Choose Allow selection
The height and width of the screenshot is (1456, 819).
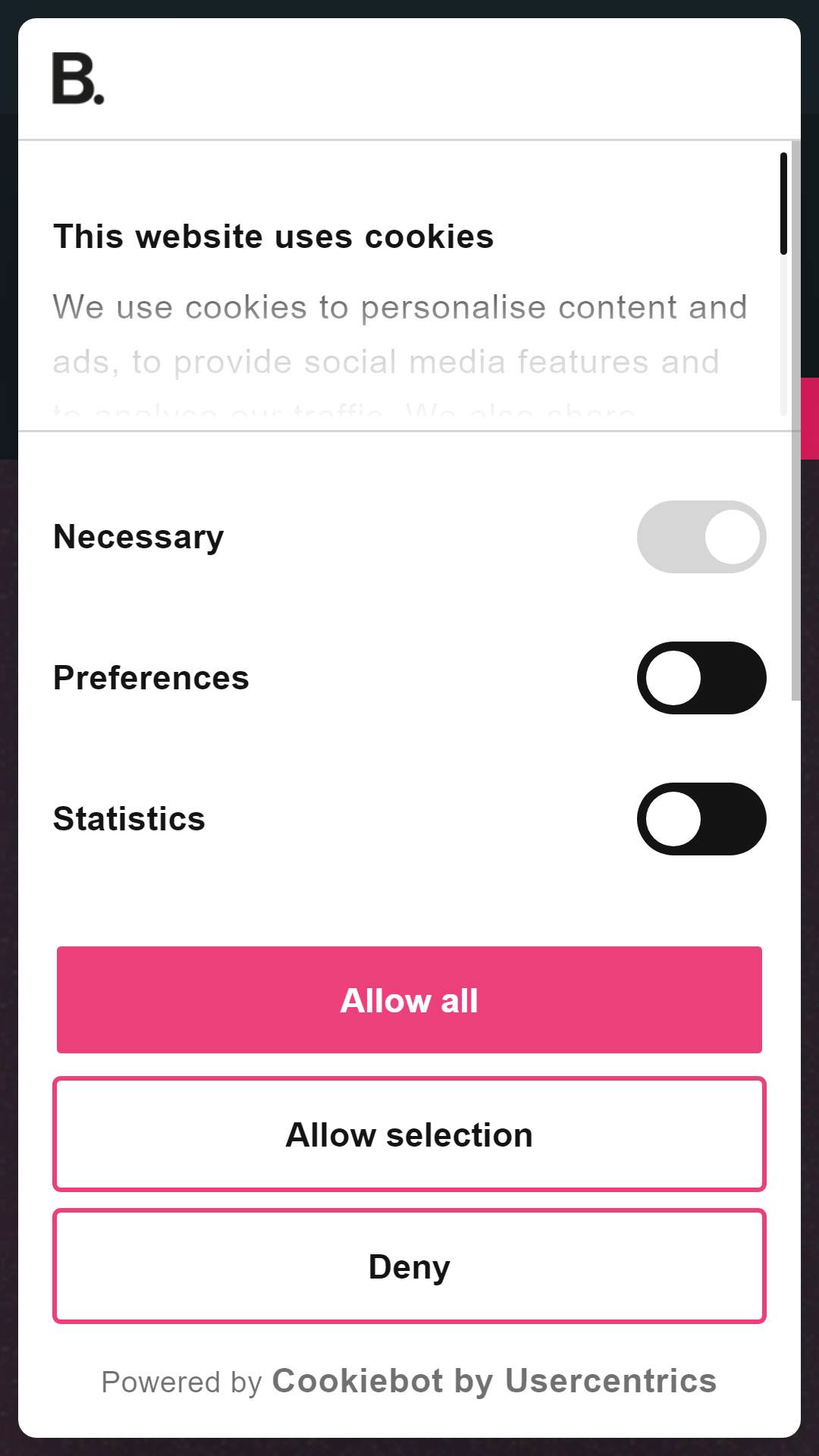[409, 1134]
